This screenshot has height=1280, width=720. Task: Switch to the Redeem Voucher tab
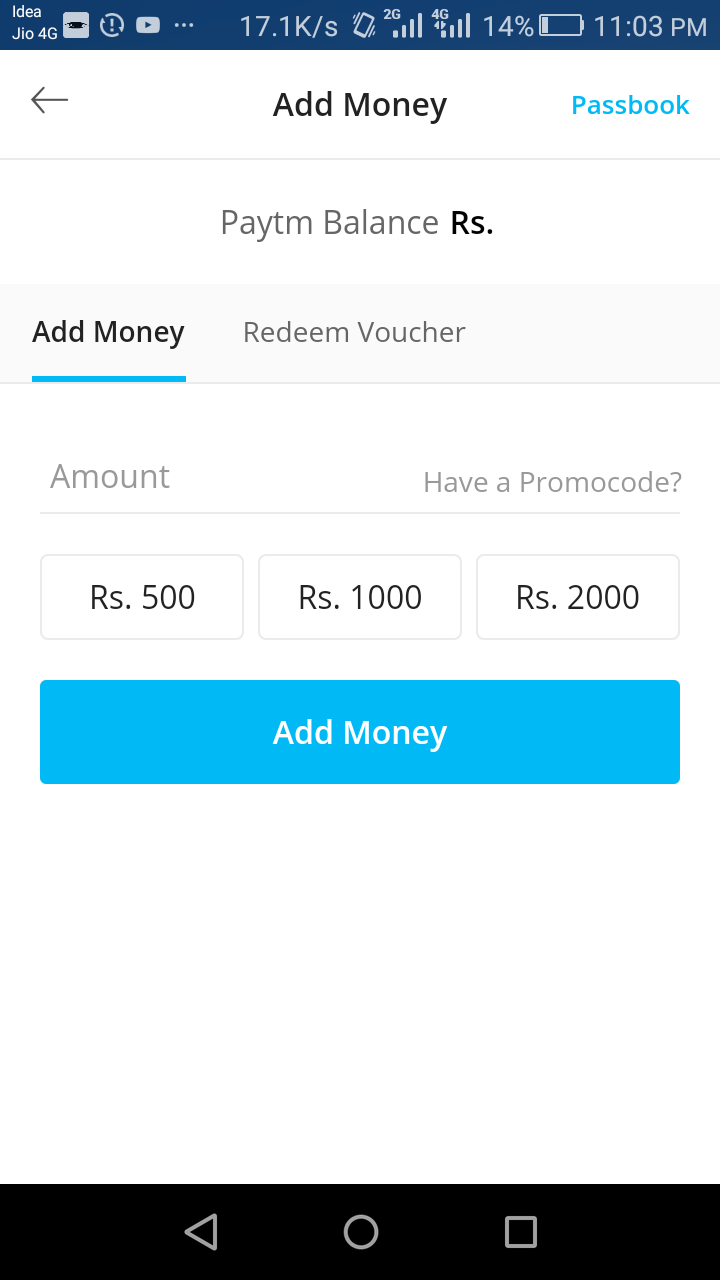click(354, 332)
